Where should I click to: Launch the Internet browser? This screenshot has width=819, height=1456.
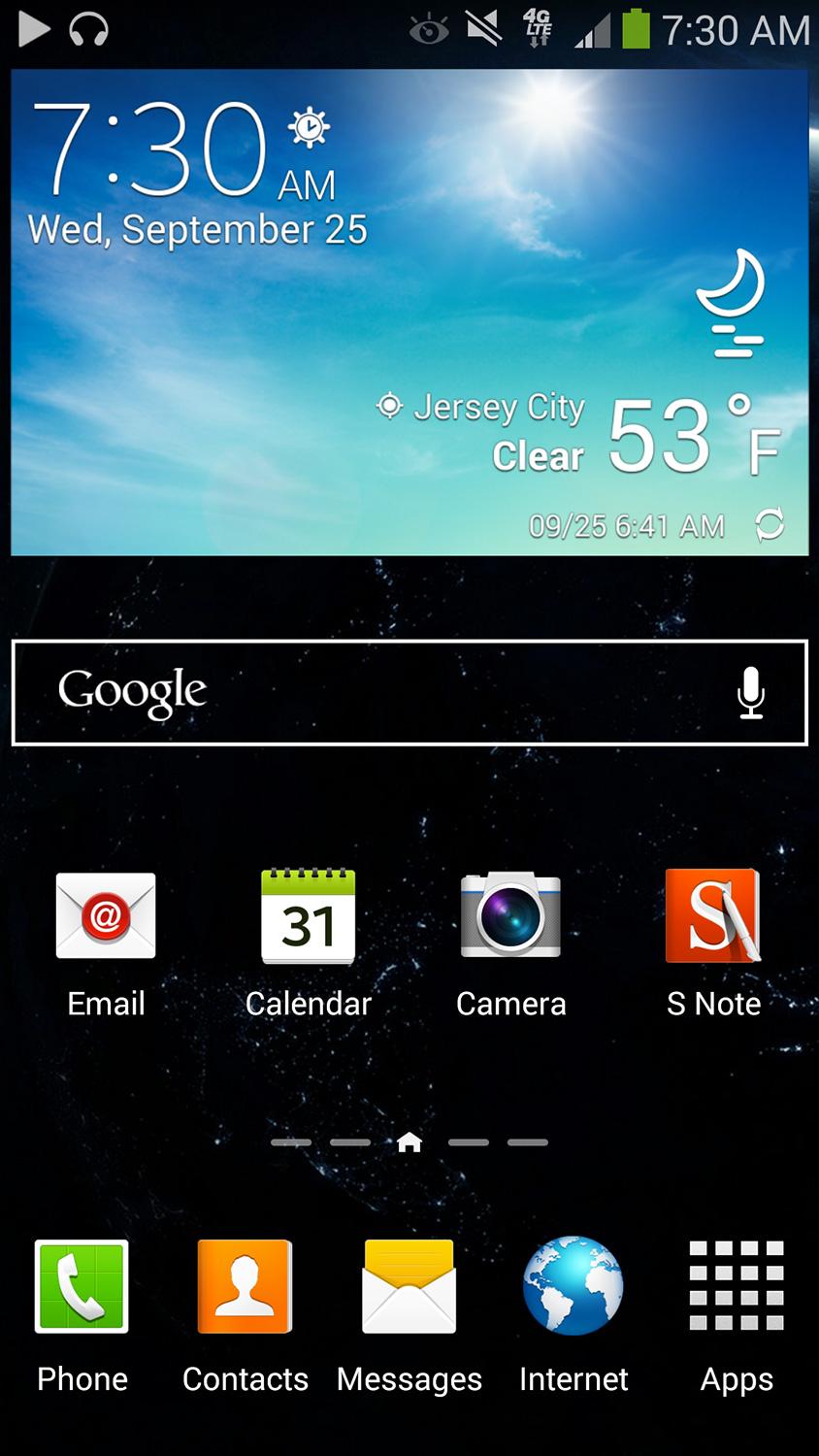(x=573, y=1317)
